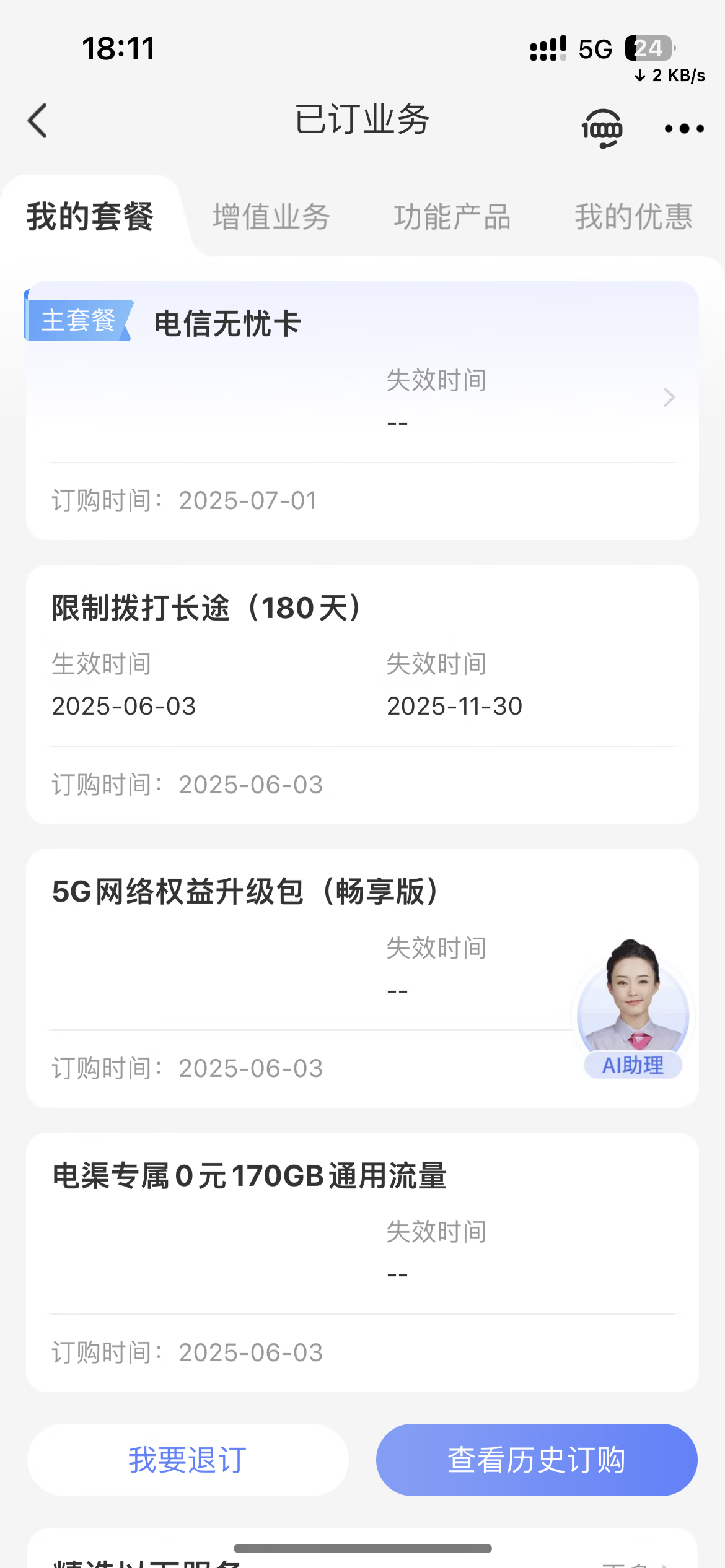Tap 我要退订 to unsubscribe
The width and height of the screenshot is (725, 1568).
(188, 1460)
